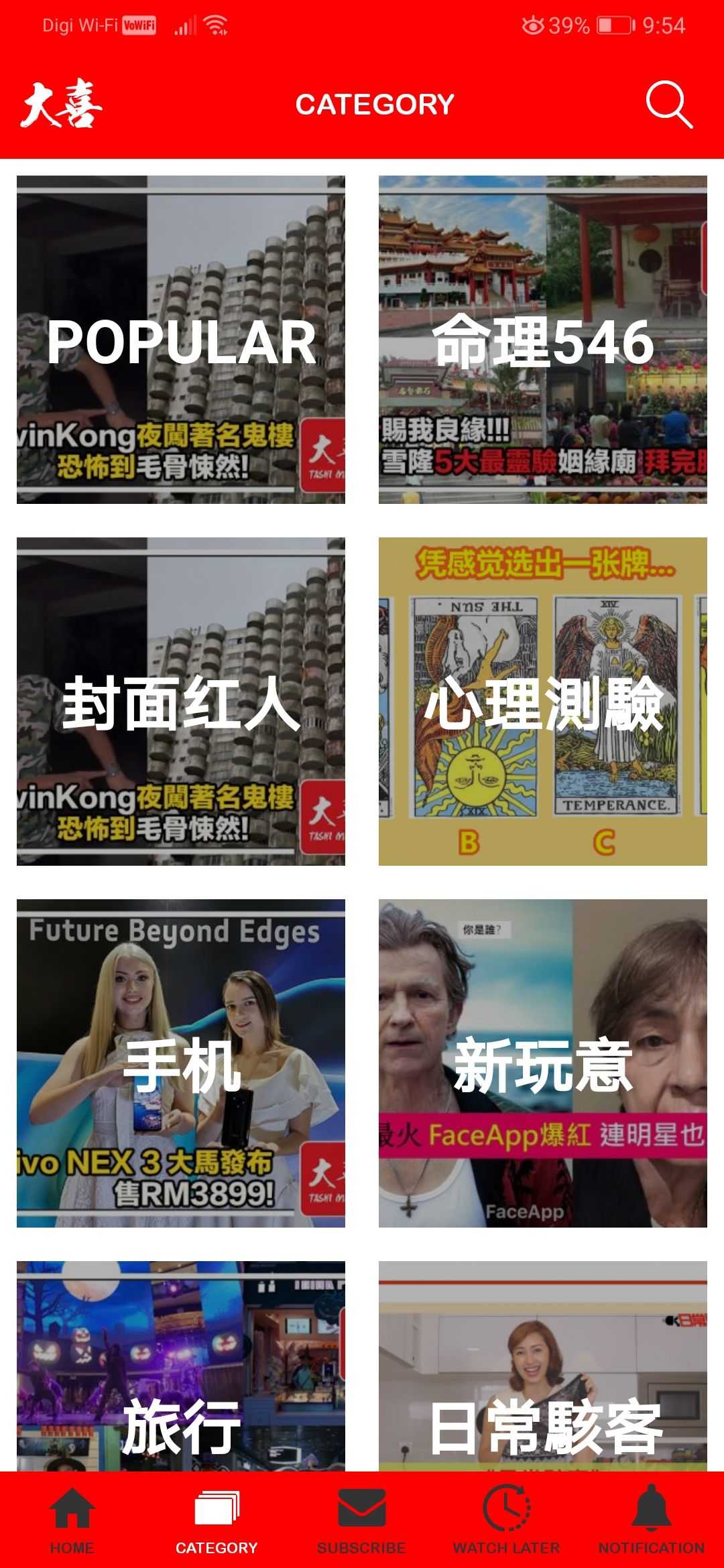
Task: Open the 命理546 category
Action: pos(542,338)
